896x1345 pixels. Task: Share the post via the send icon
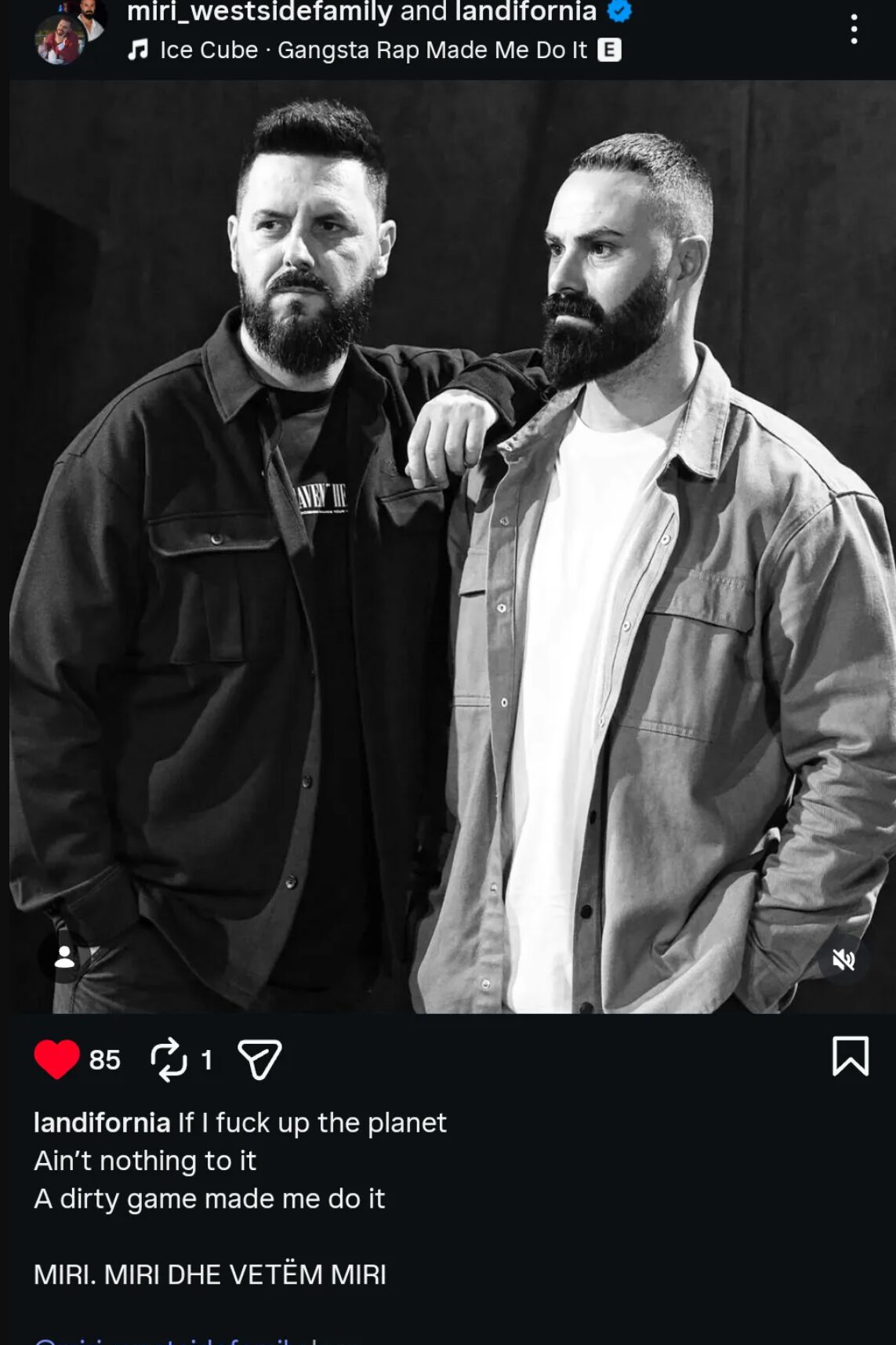click(x=259, y=1060)
